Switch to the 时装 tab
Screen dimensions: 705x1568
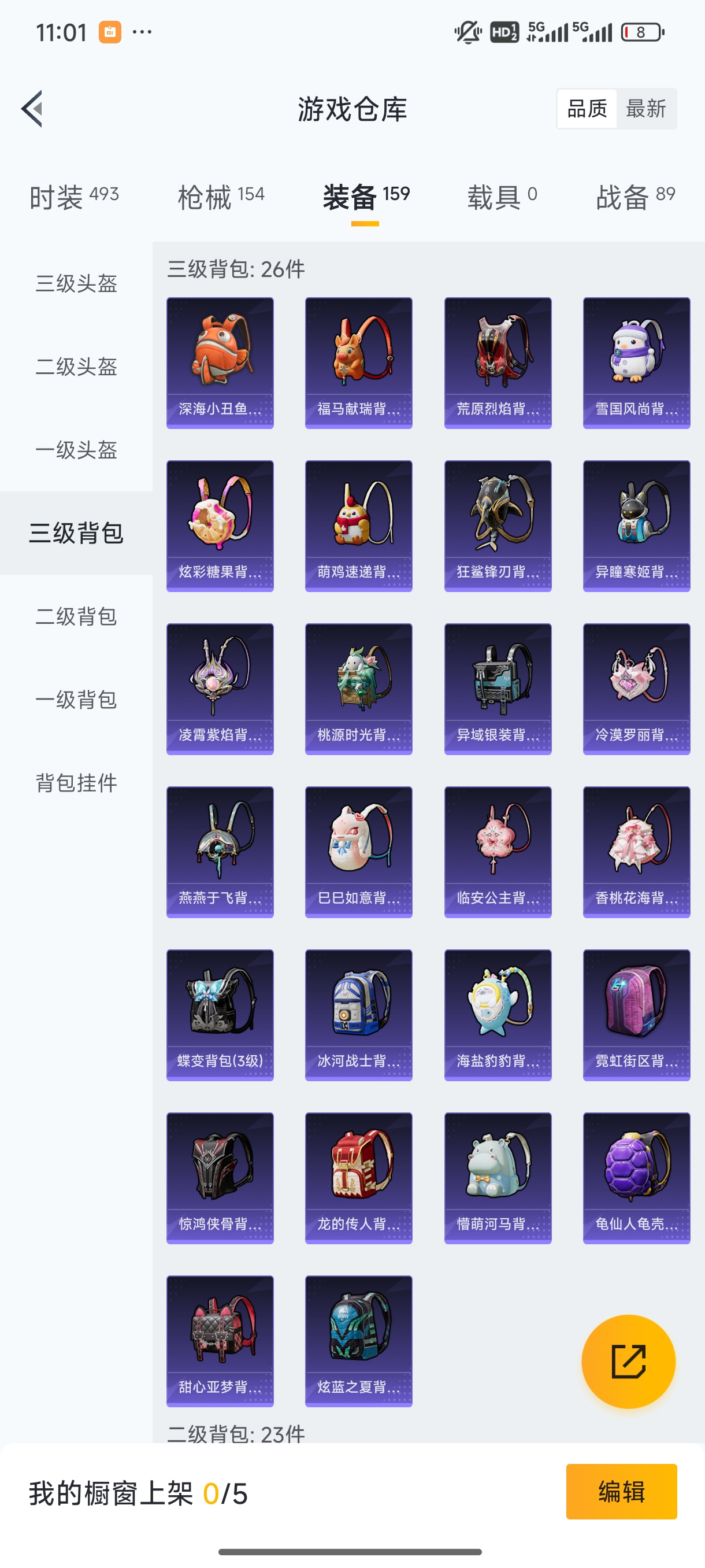tap(73, 197)
